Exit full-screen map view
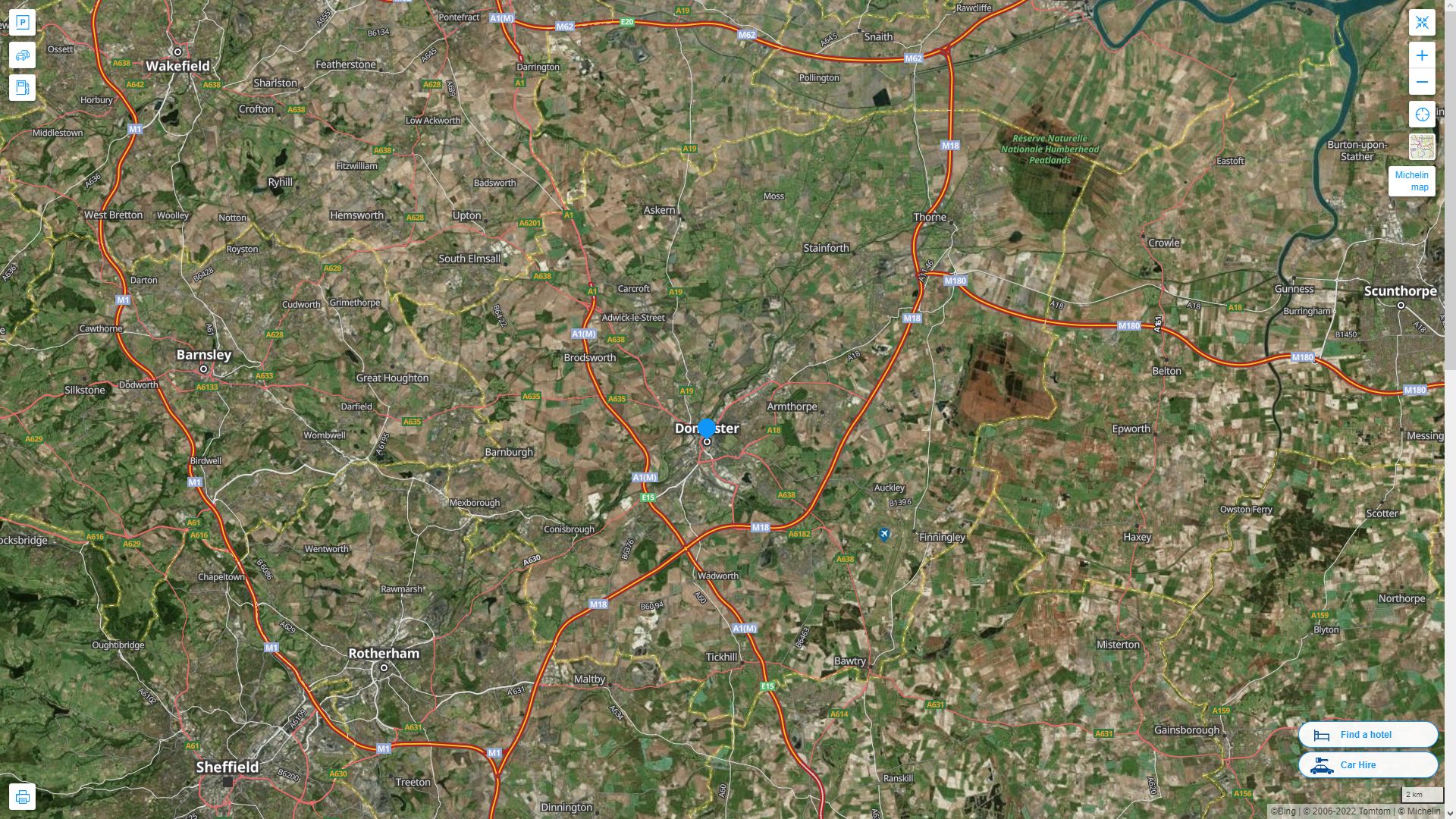Viewport: 1456px width, 819px height. [x=1422, y=23]
